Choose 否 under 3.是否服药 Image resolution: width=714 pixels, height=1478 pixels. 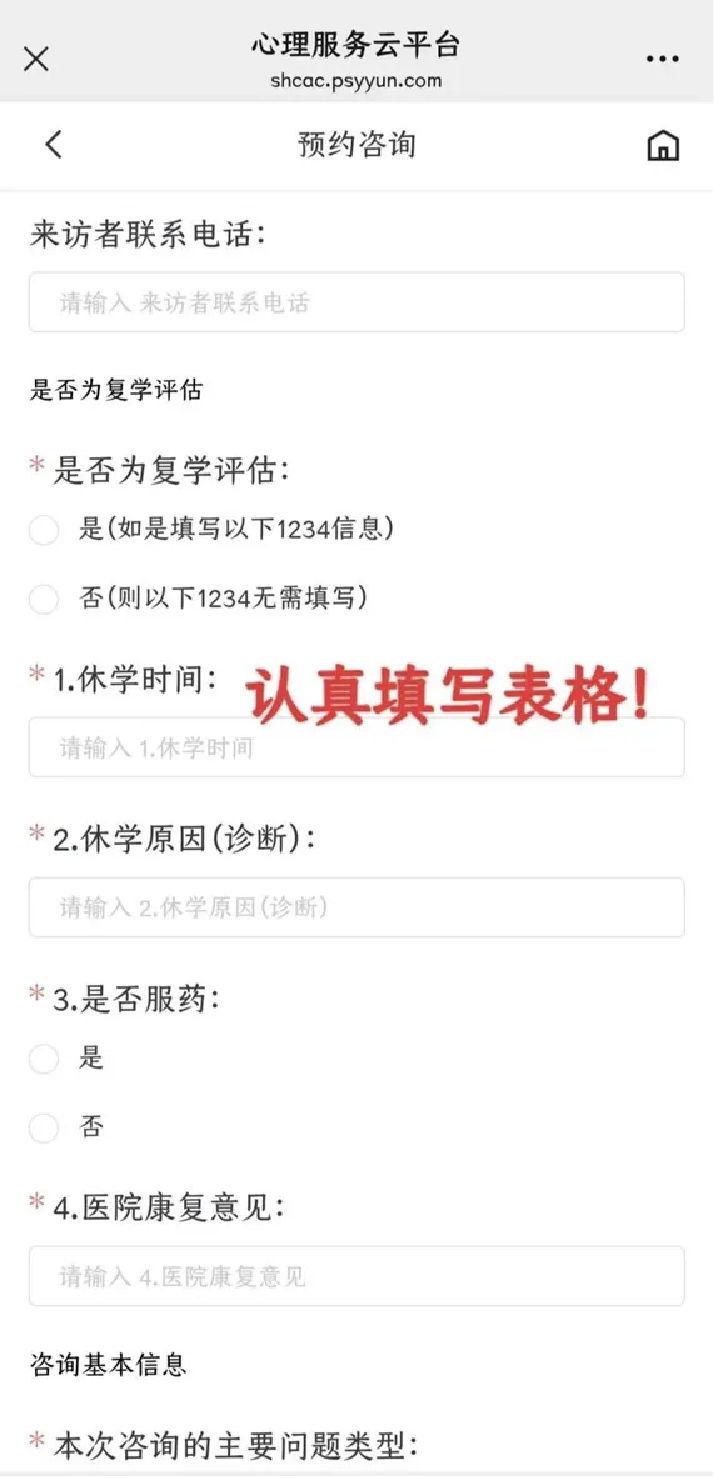click(44, 1128)
